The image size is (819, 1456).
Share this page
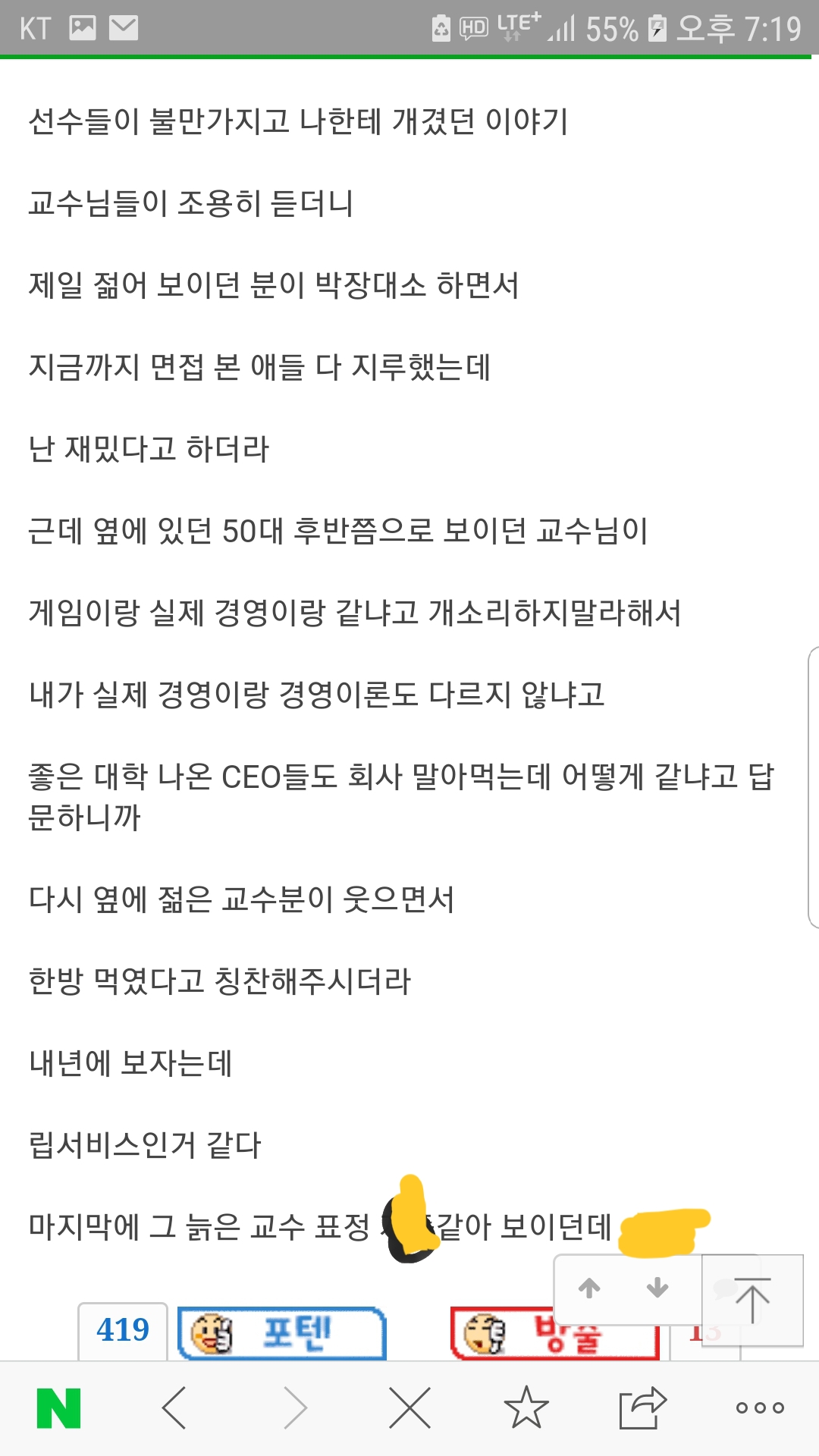click(642, 1407)
